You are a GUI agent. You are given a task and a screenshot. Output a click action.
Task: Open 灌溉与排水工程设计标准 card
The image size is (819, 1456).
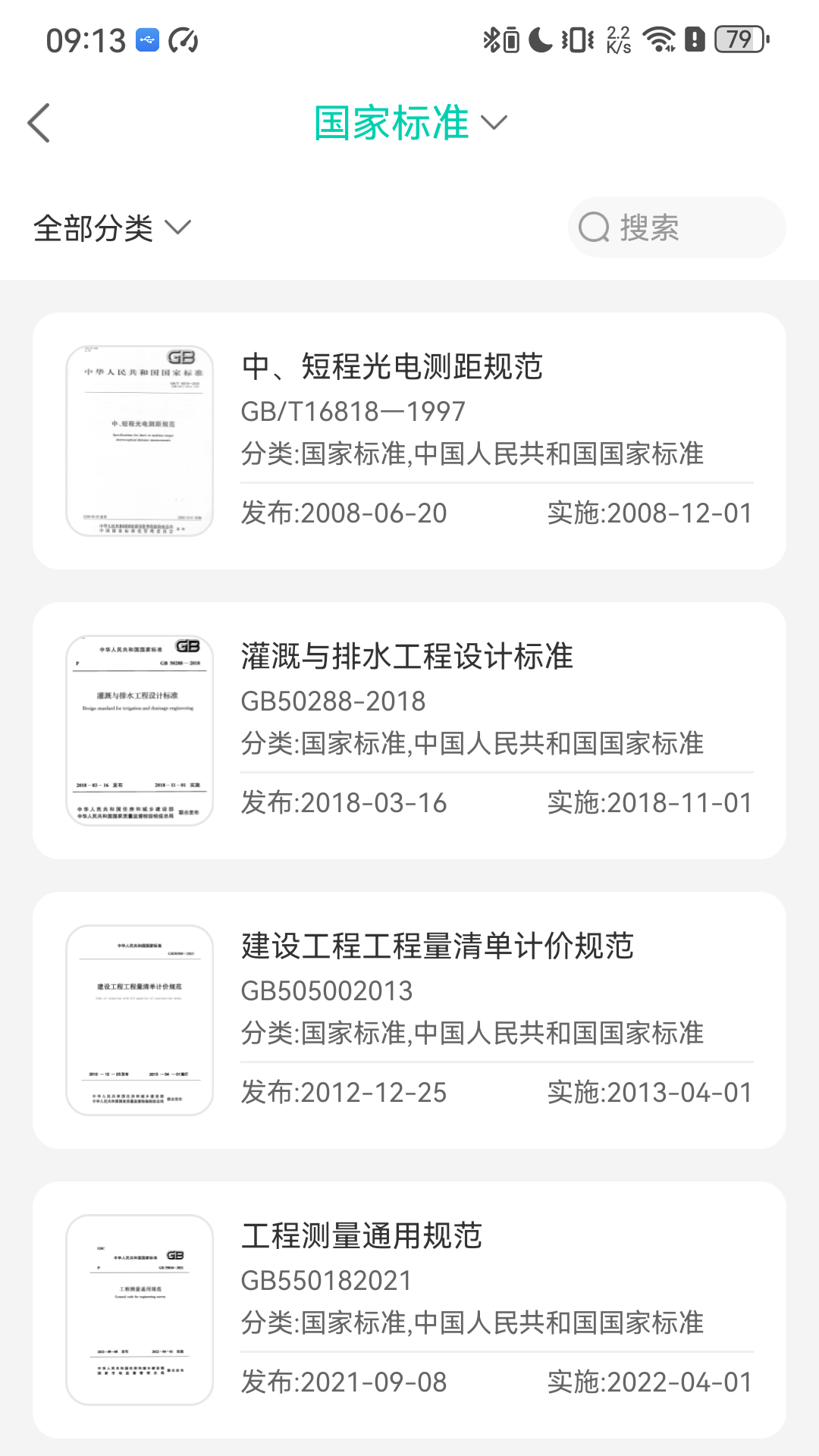coord(409,730)
